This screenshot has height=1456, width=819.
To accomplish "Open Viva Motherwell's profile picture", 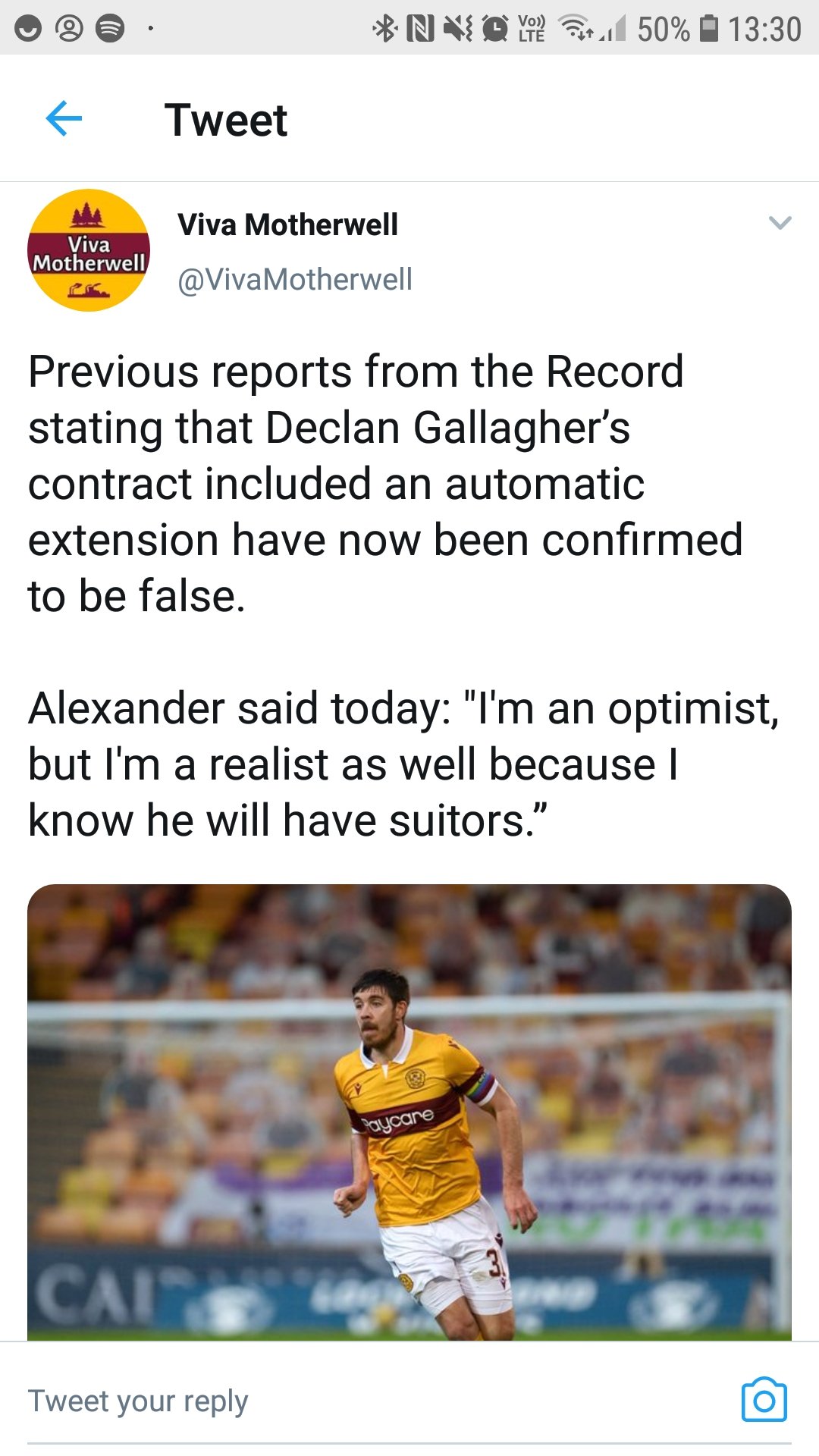I will pyautogui.click(x=89, y=250).
